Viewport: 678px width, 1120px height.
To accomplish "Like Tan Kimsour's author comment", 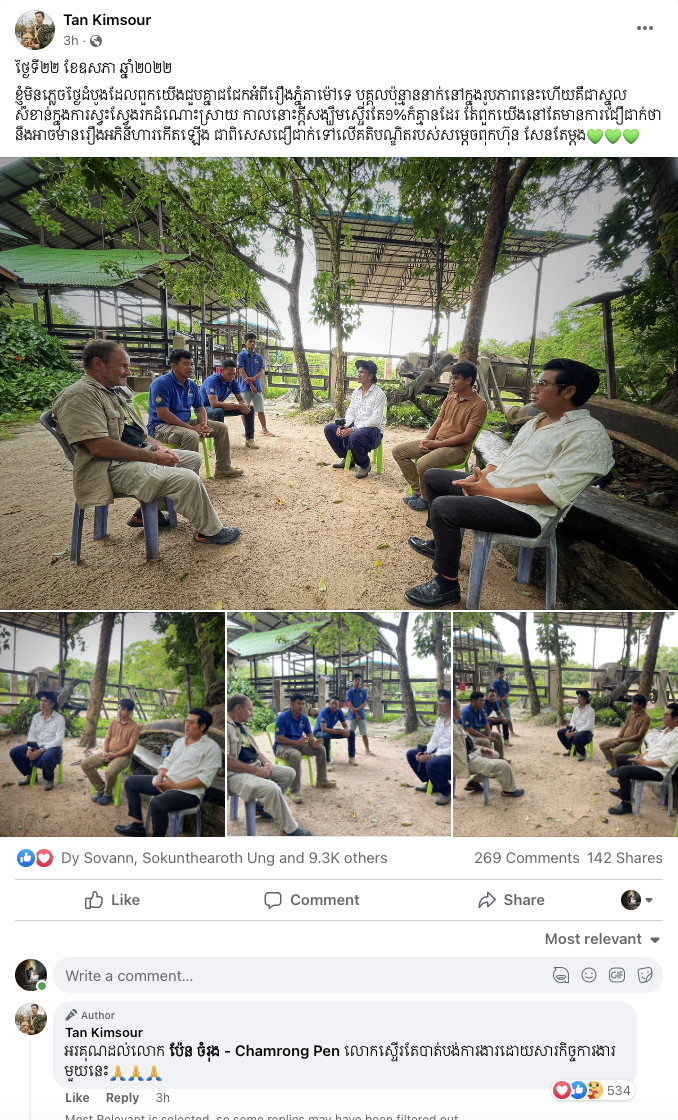I will pos(77,1098).
